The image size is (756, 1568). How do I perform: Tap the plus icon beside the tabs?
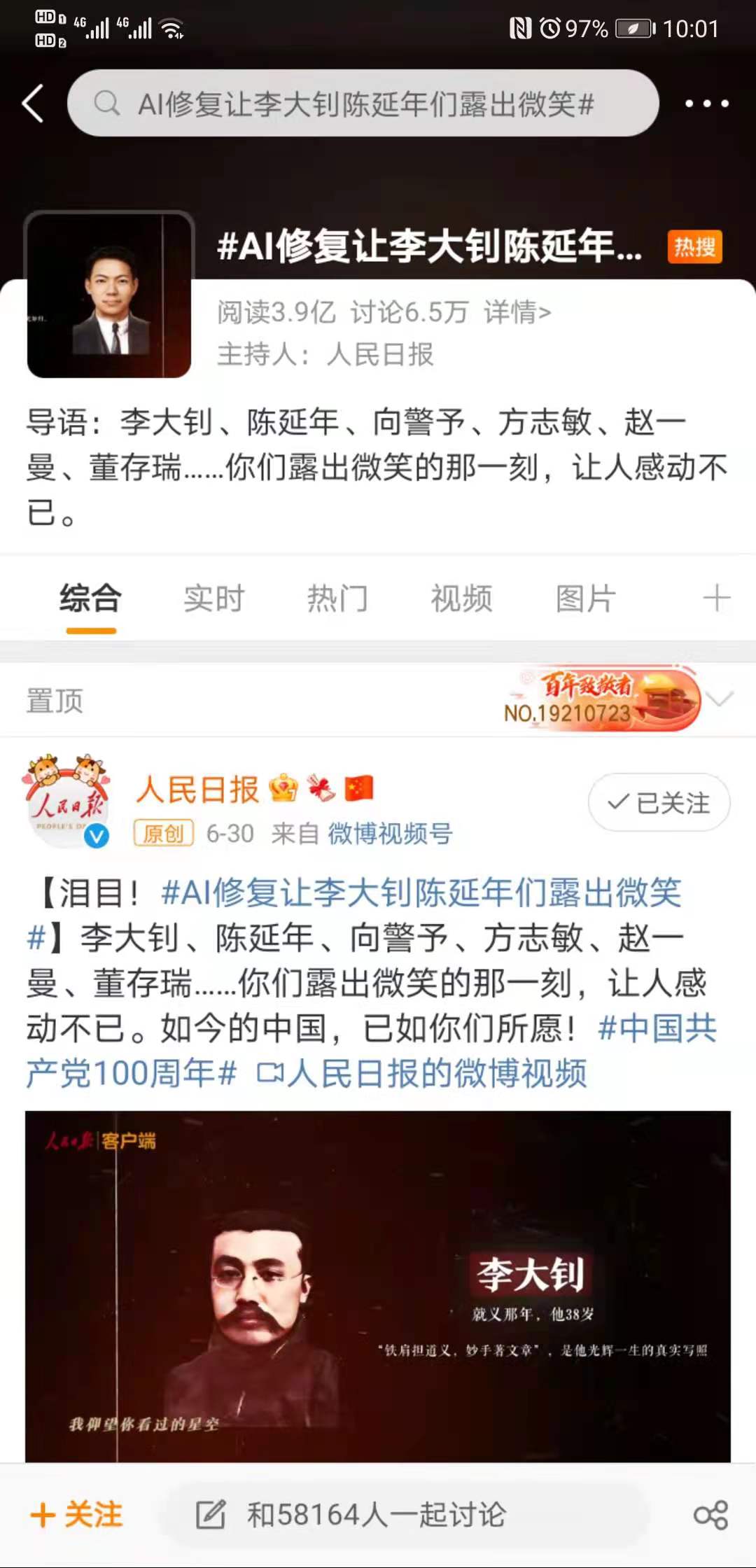716,599
